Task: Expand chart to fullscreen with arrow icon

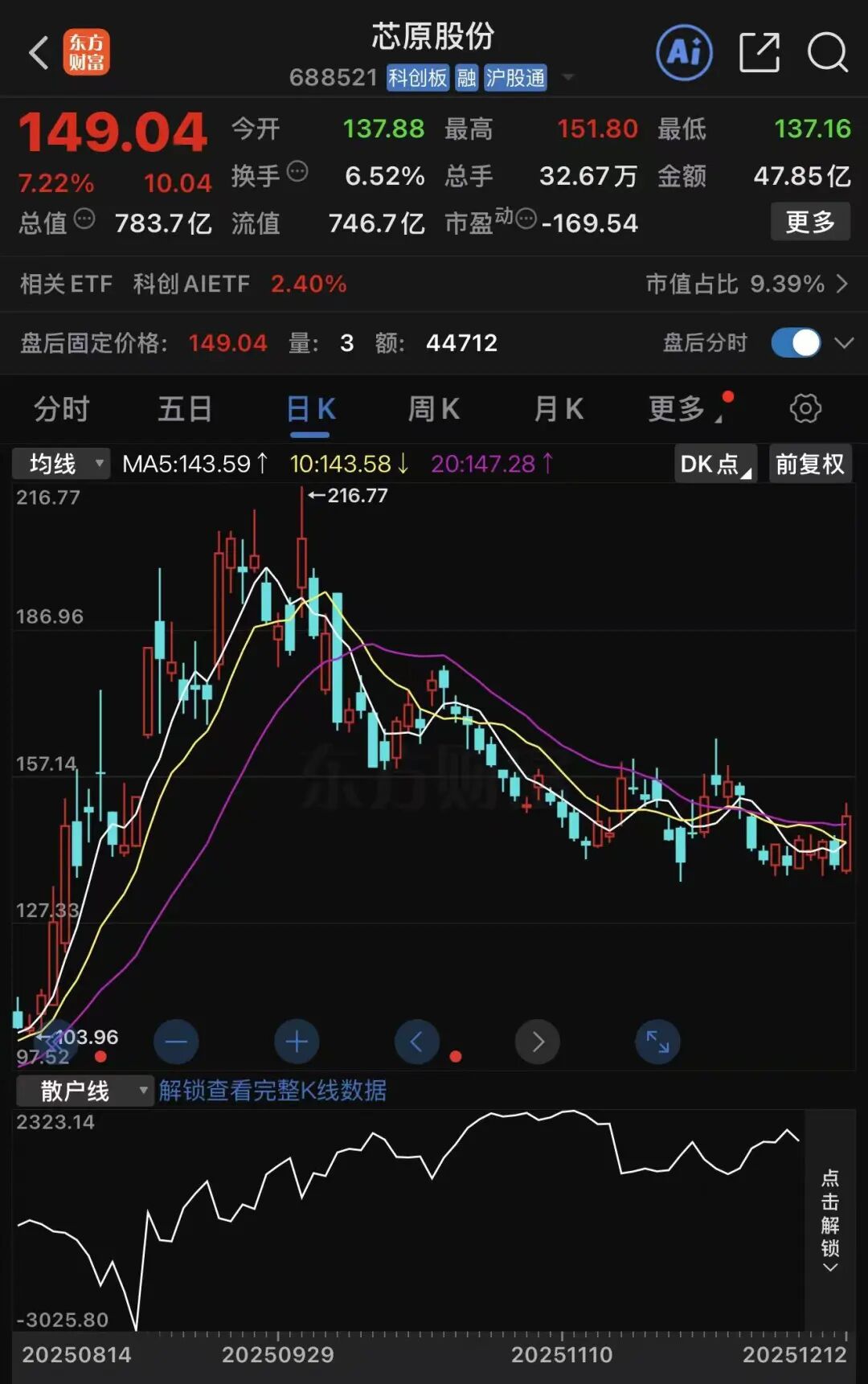Action: tap(657, 1042)
